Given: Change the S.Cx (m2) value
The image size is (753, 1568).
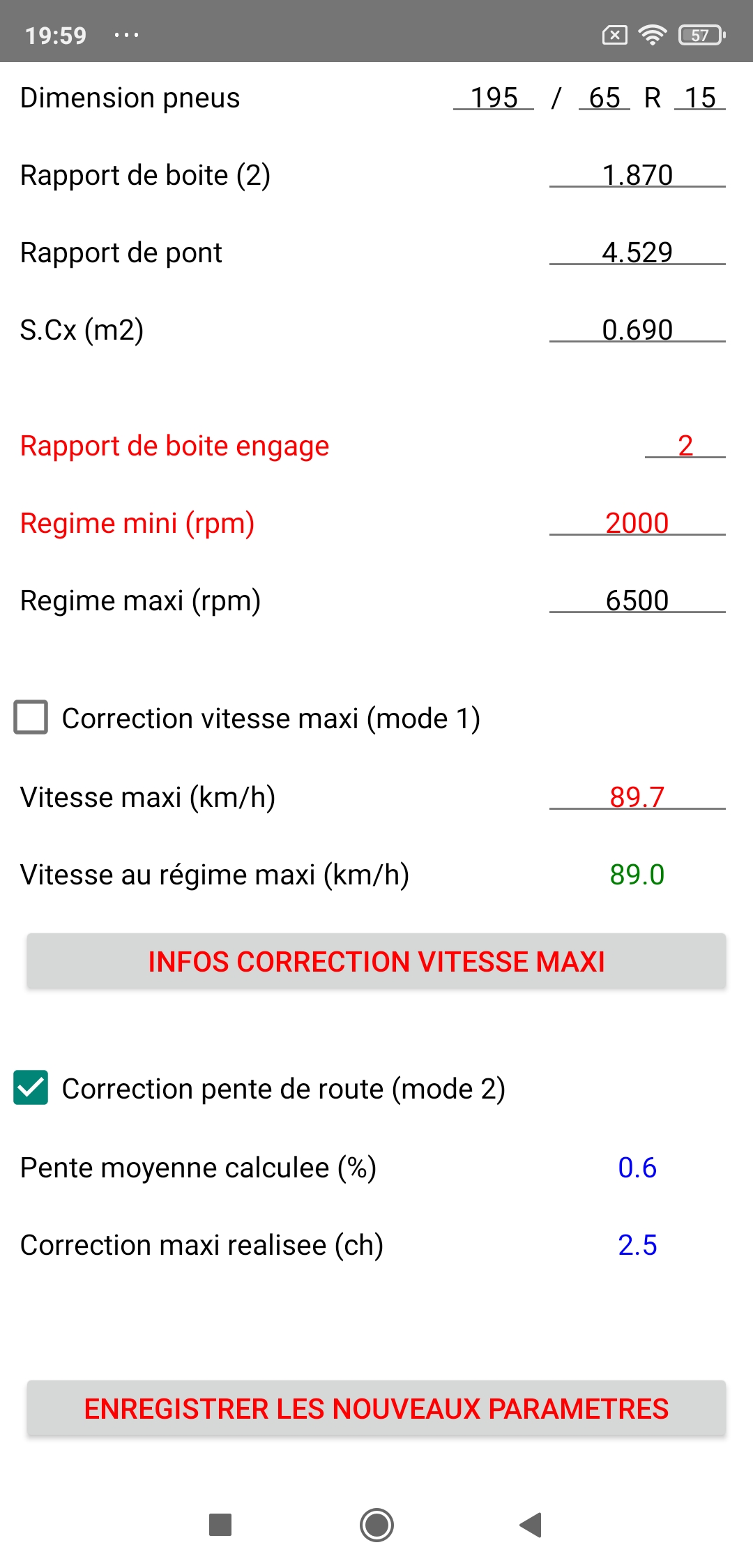Looking at the screenshot, I should point(637,330).
